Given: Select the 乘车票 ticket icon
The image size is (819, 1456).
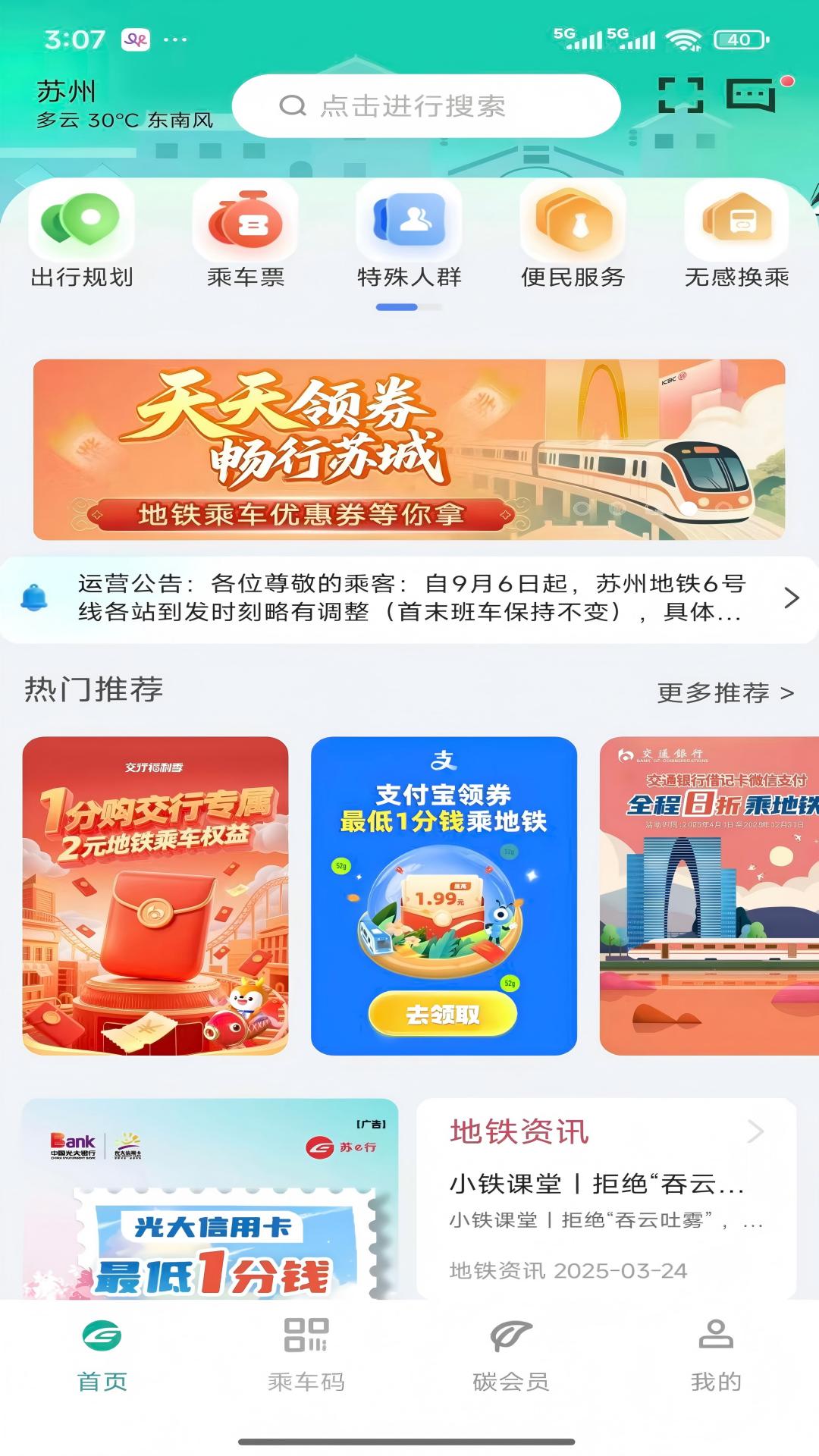Looking at the screenshot, I should coord(245,227).
